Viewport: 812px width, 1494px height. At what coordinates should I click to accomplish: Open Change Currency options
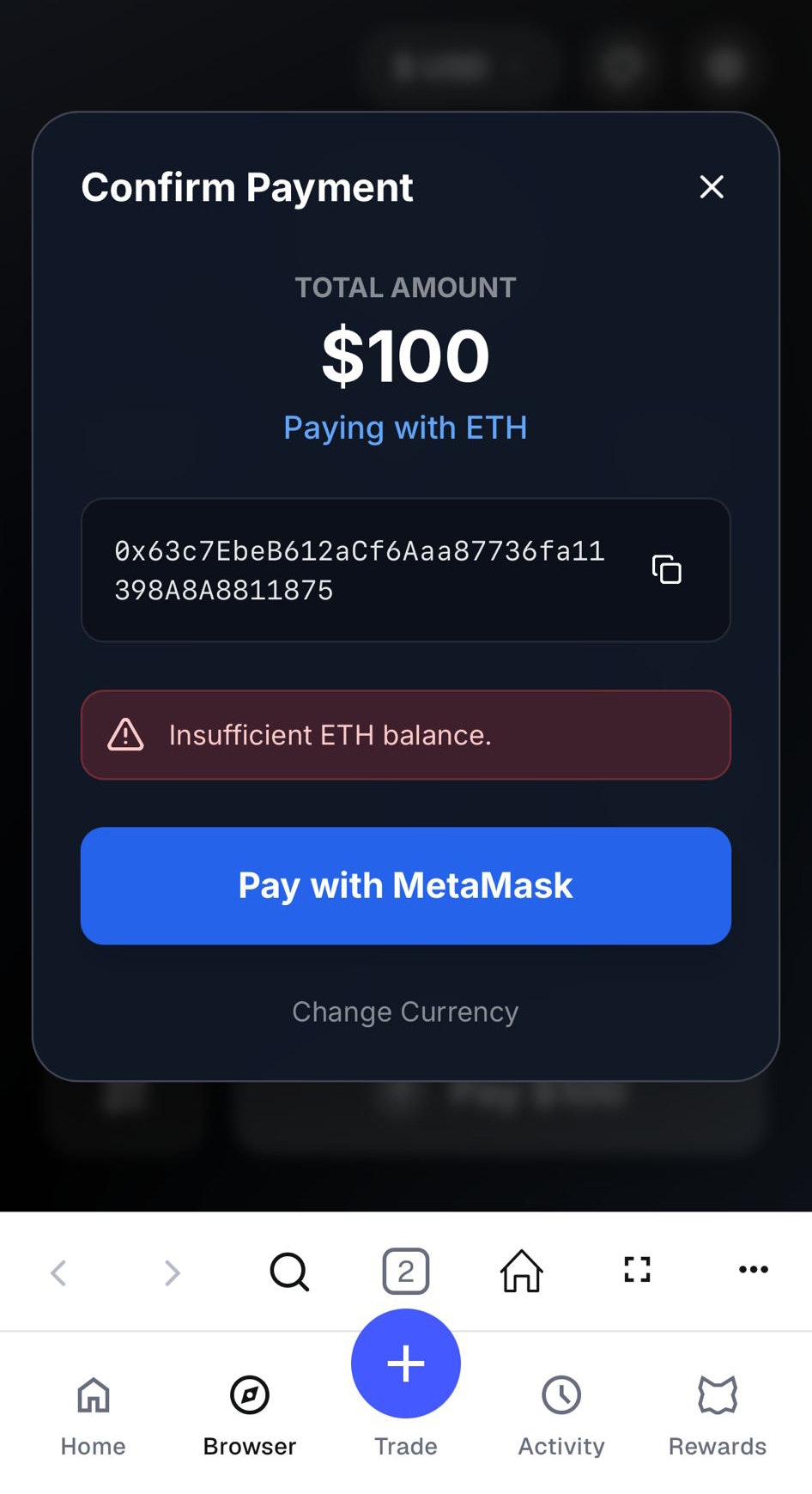(405, 1011)
